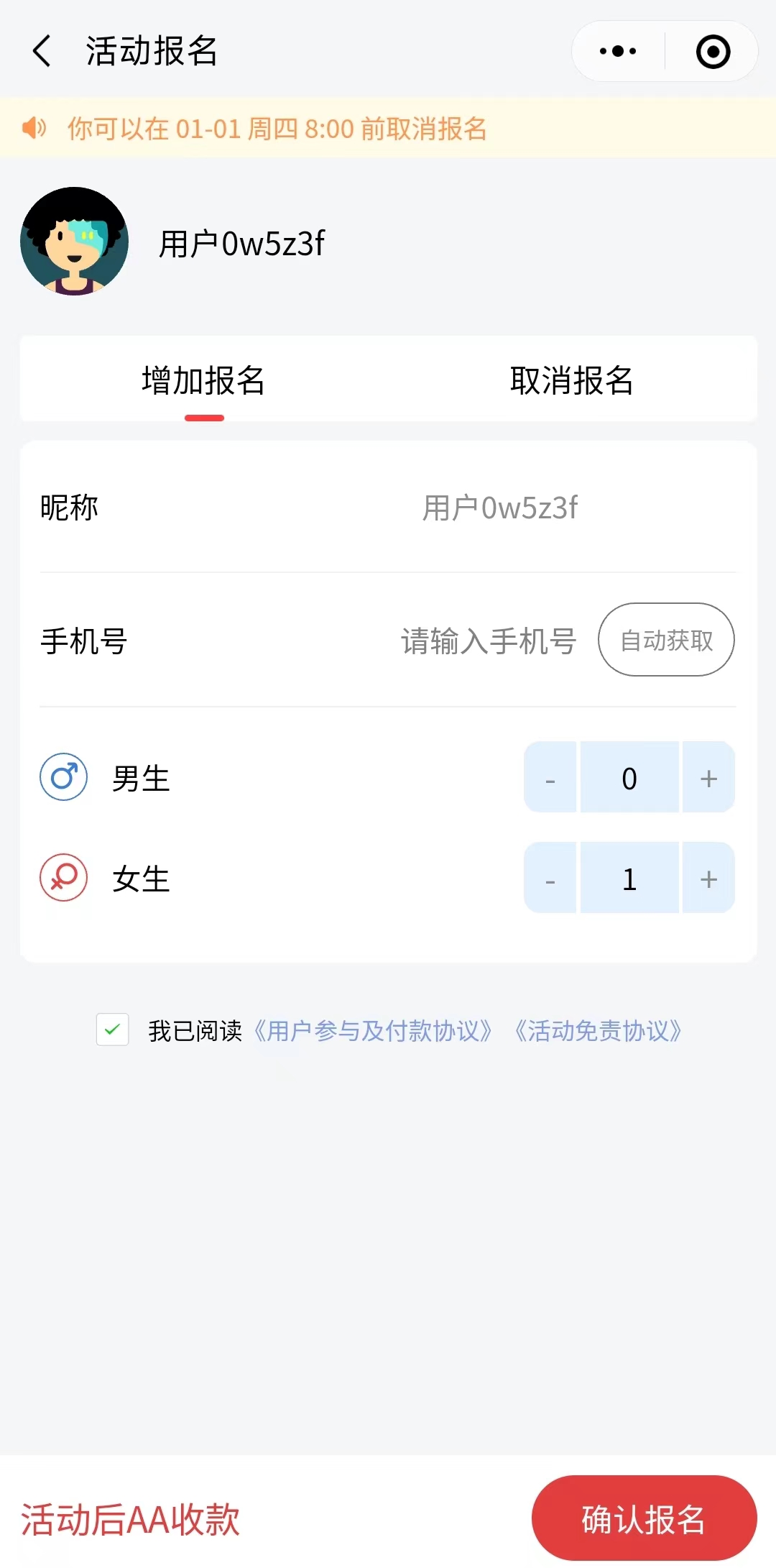
Task: Open the mini program's three-dot menu
Action: [x=618, y=51]
